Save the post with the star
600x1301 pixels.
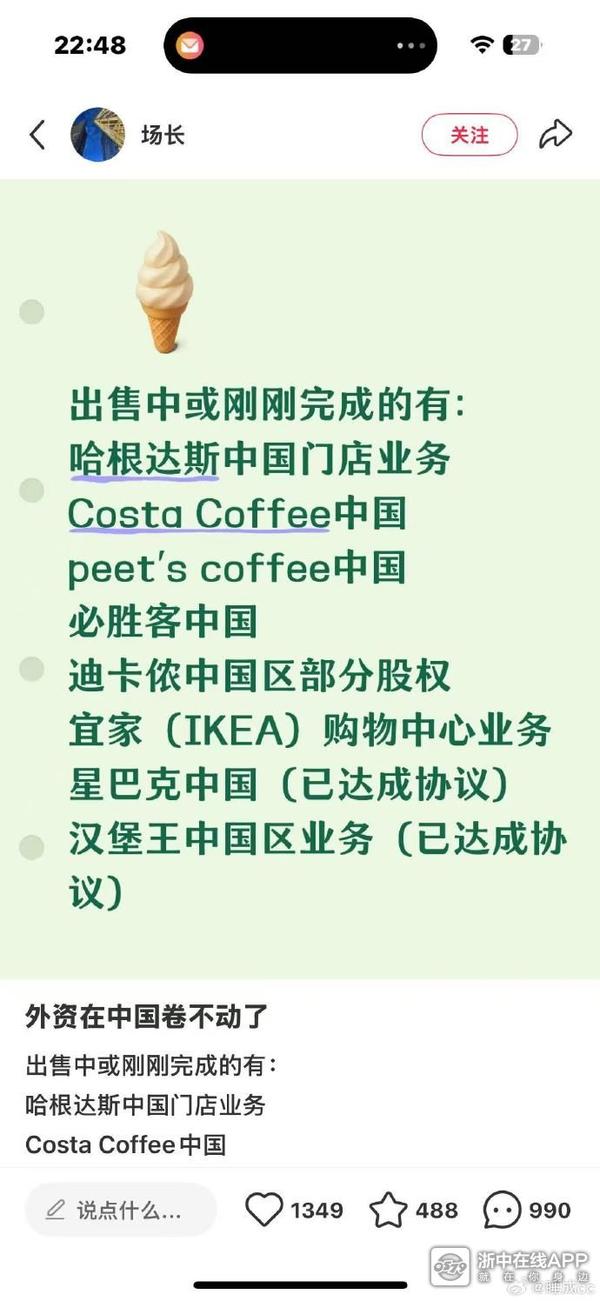pos(388,1210)
